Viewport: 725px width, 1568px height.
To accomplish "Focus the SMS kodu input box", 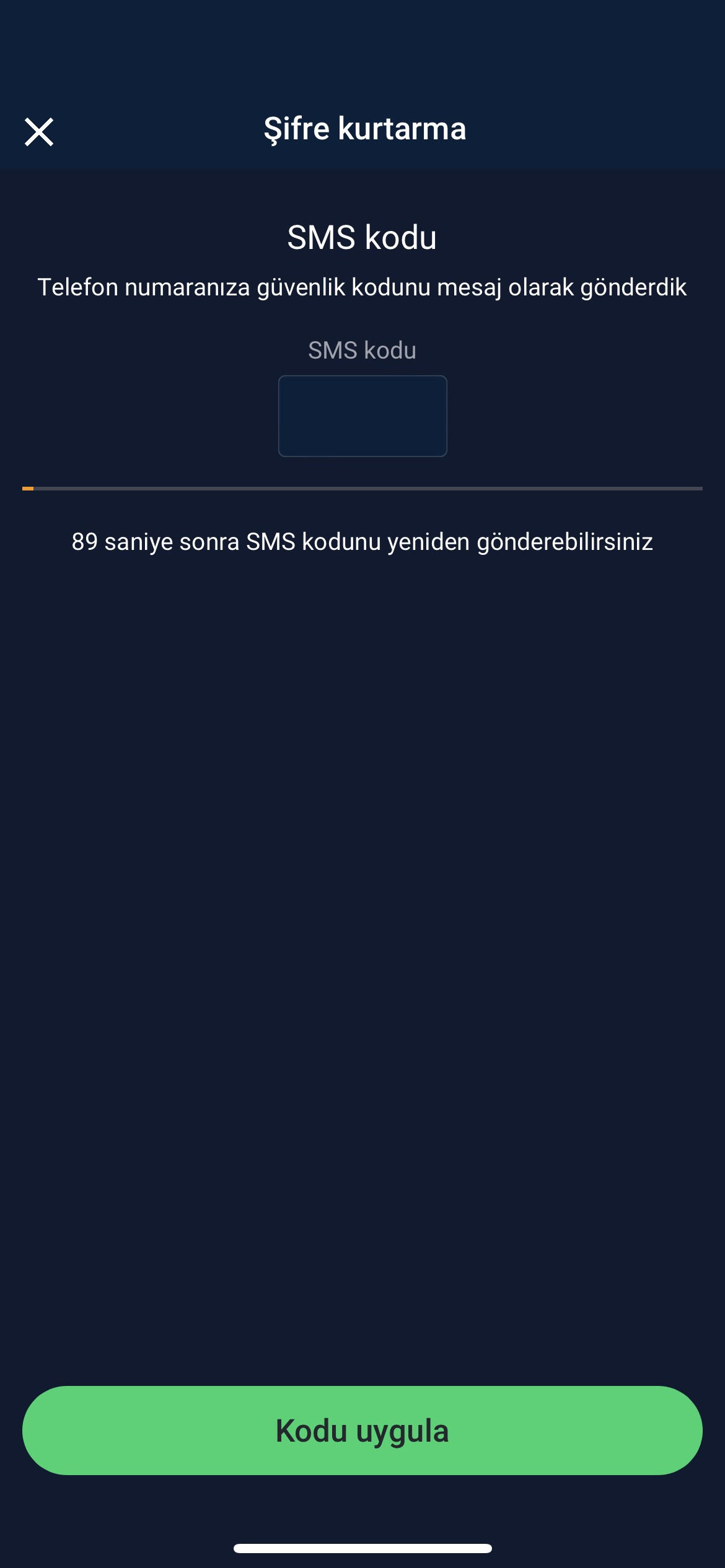I will point(362,416).
